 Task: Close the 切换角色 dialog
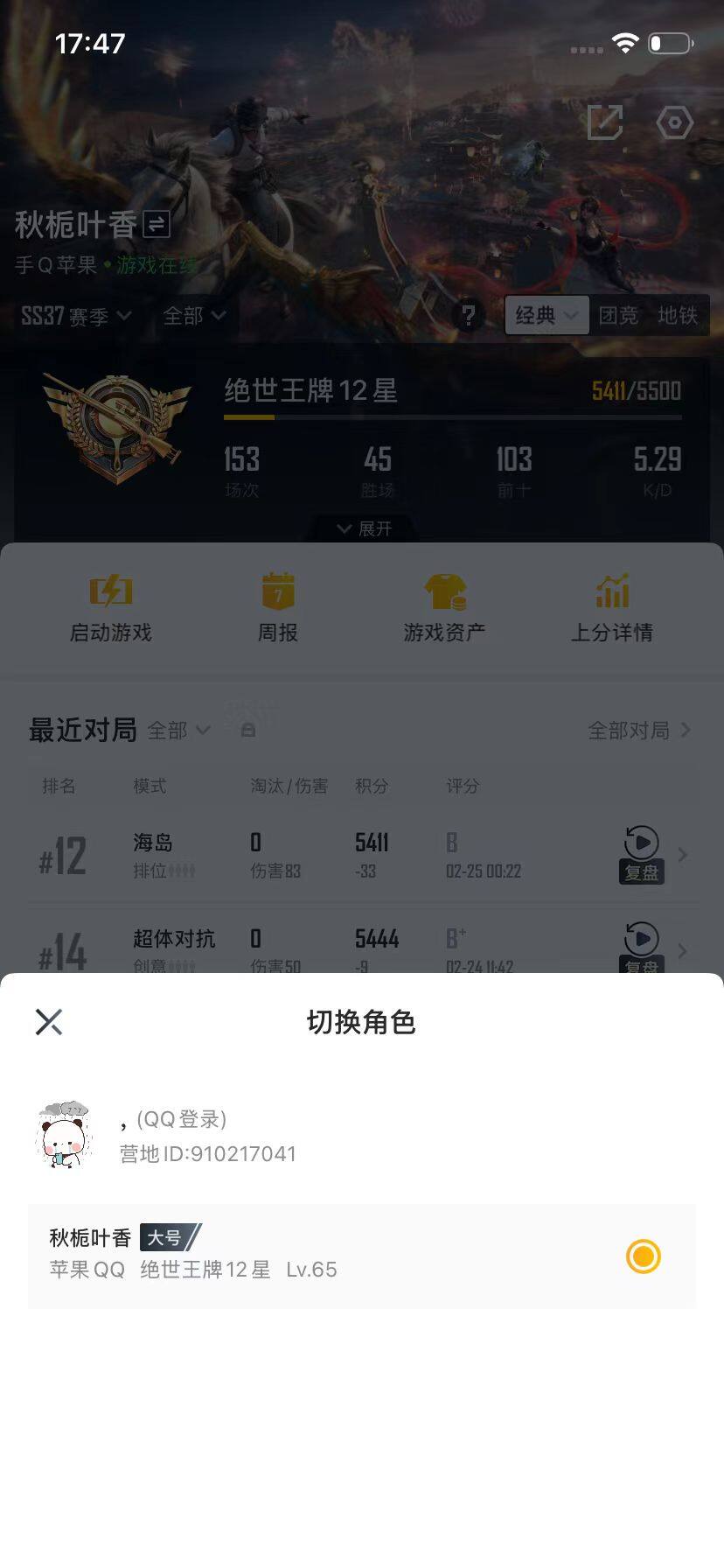pyautogui.click(x=49, y=1020)
